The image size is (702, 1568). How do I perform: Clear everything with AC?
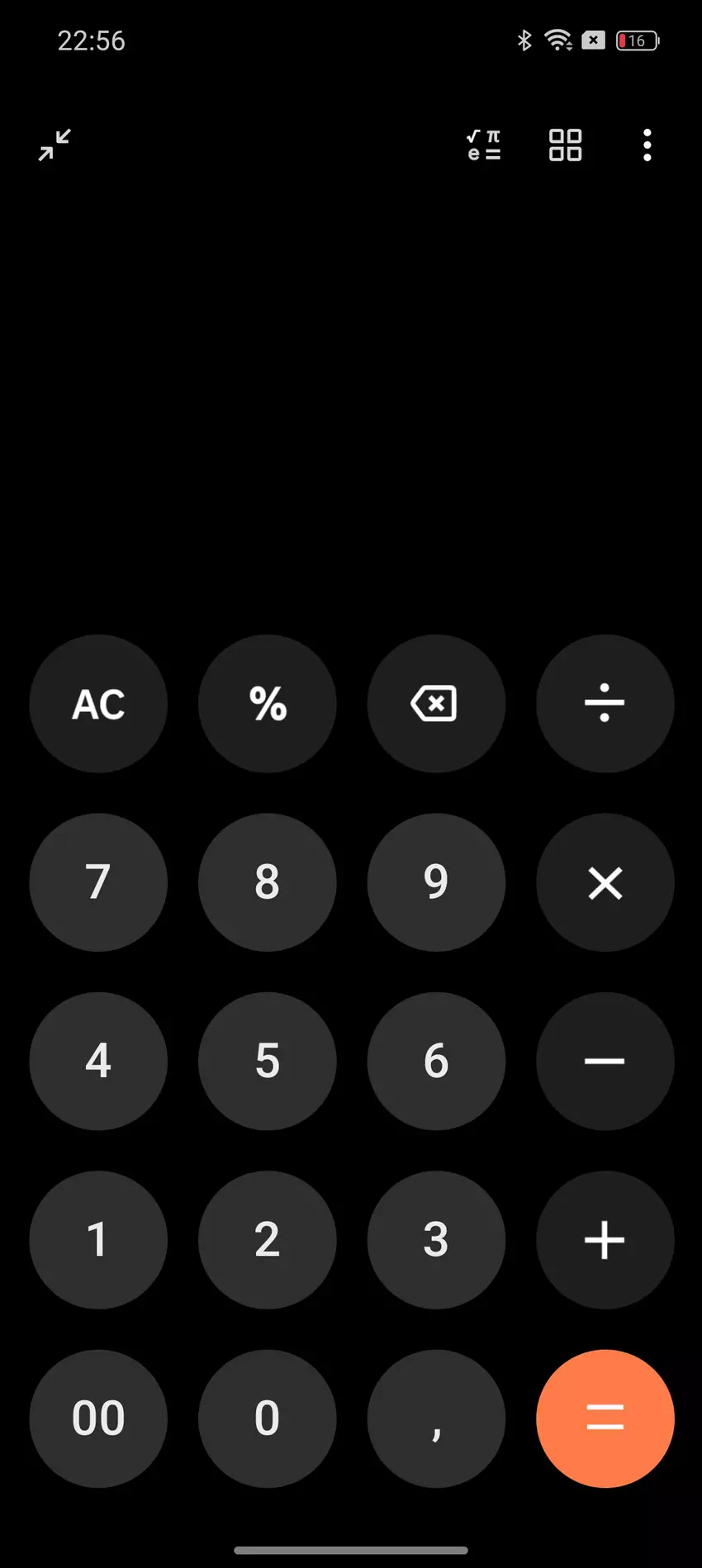pyautogui.click(x=98, y=704)
